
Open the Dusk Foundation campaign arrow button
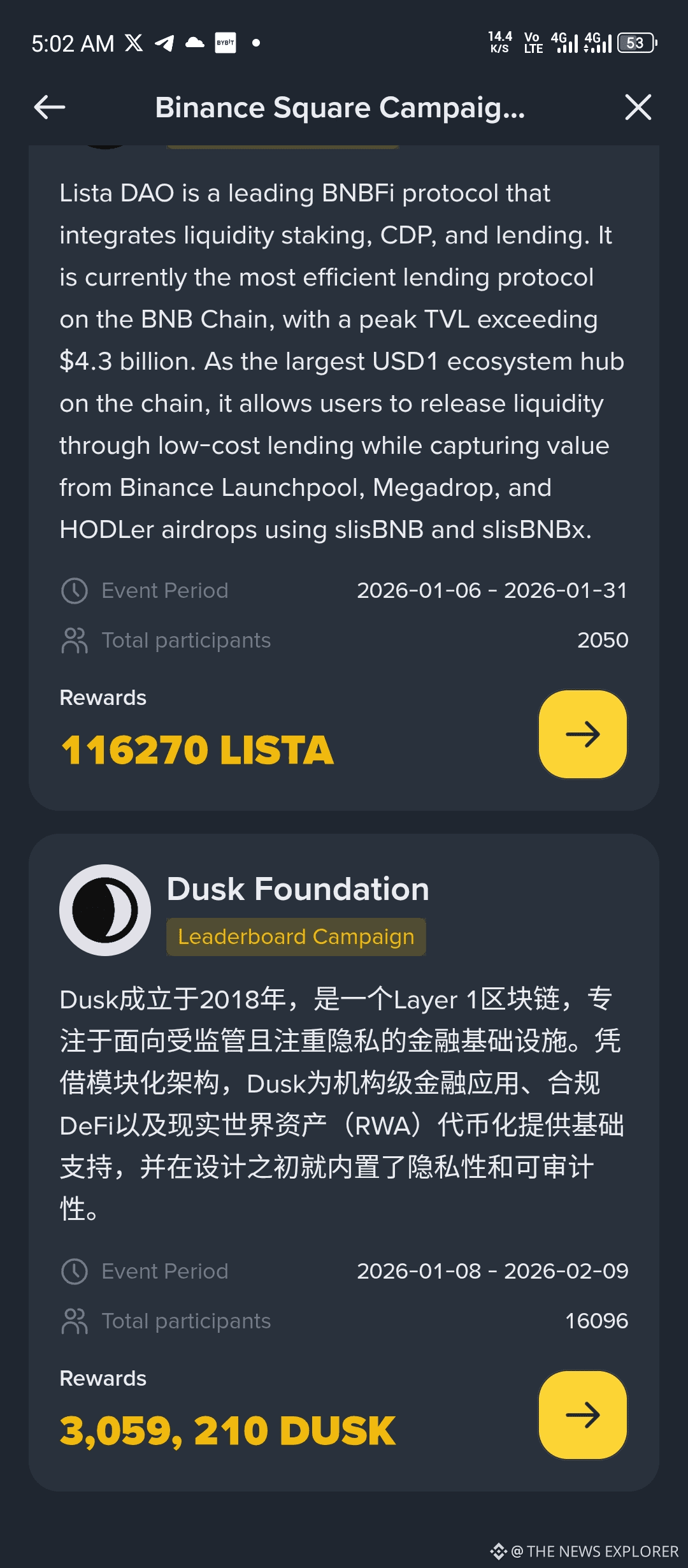click(582, 1415)
